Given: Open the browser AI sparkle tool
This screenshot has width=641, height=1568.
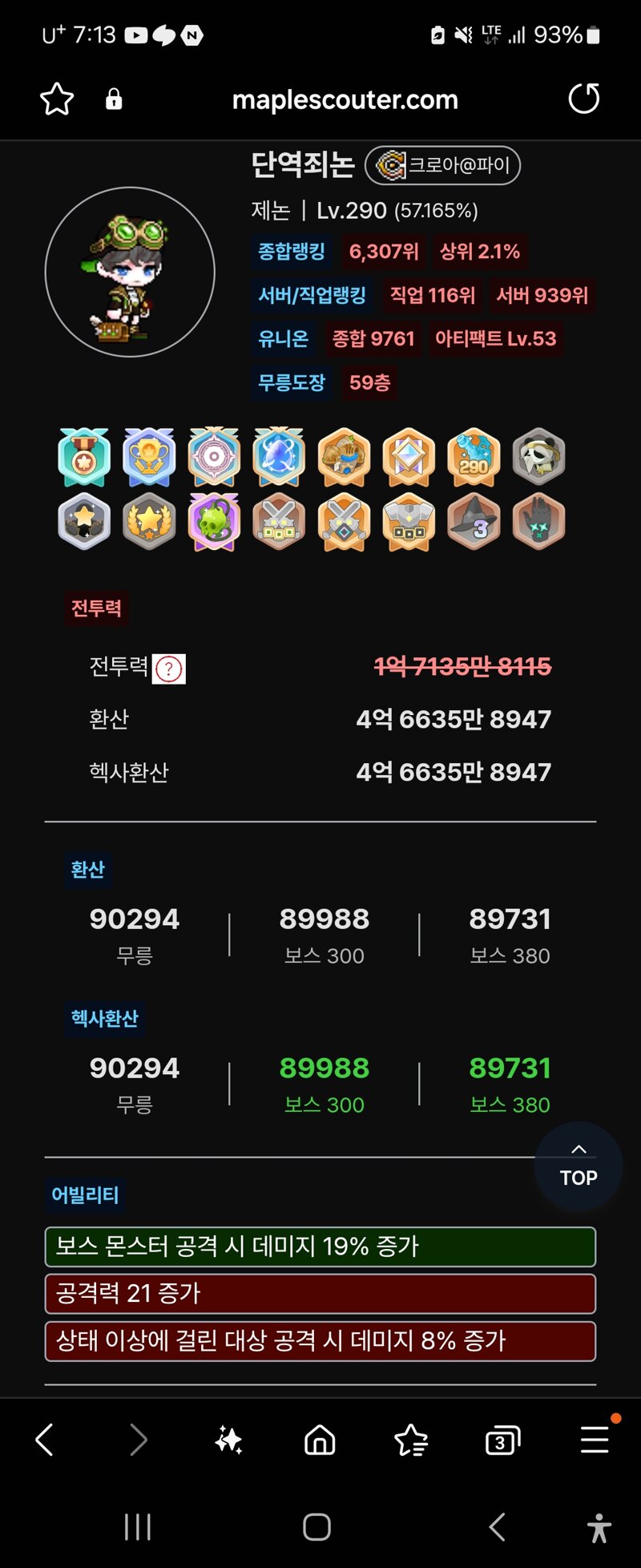Looking at the screenshot, I should 228,1441.
